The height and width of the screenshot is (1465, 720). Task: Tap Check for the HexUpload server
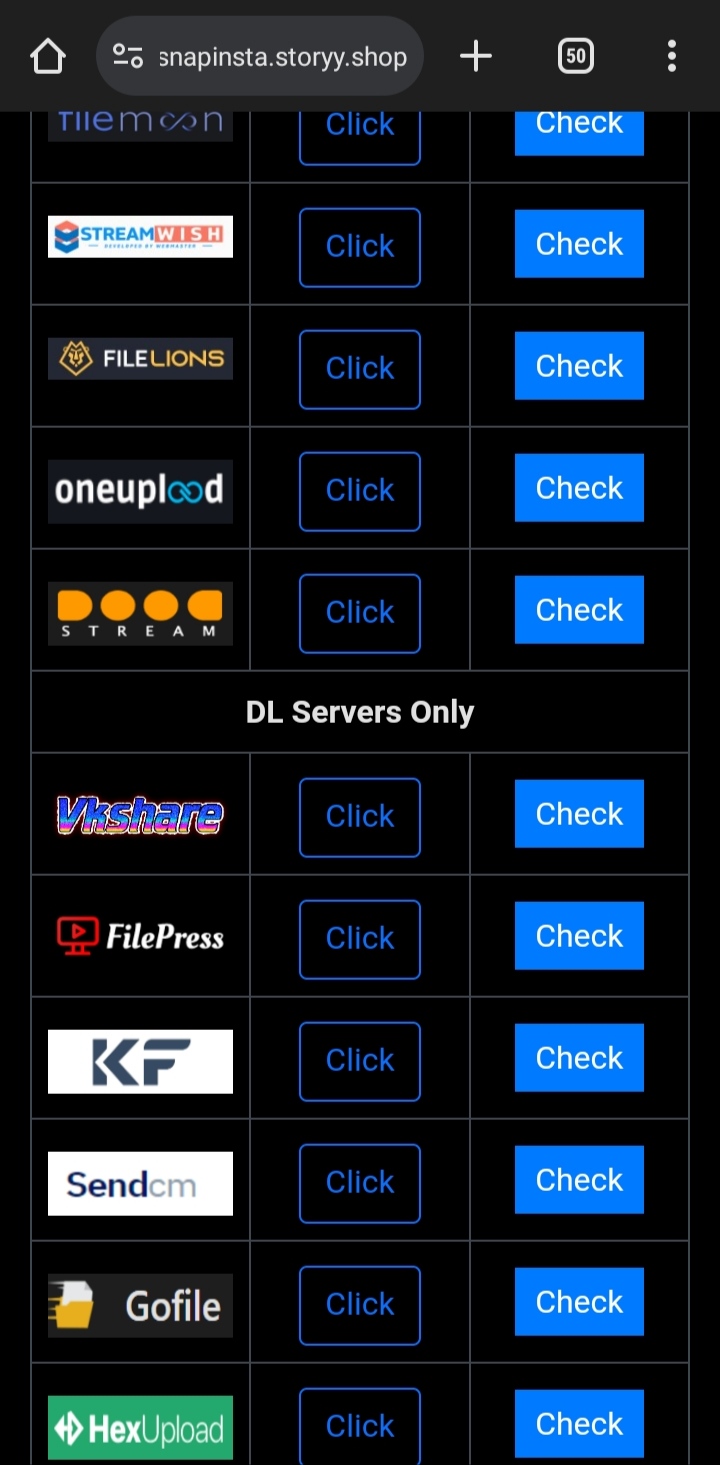click(x=579, y=1424)
